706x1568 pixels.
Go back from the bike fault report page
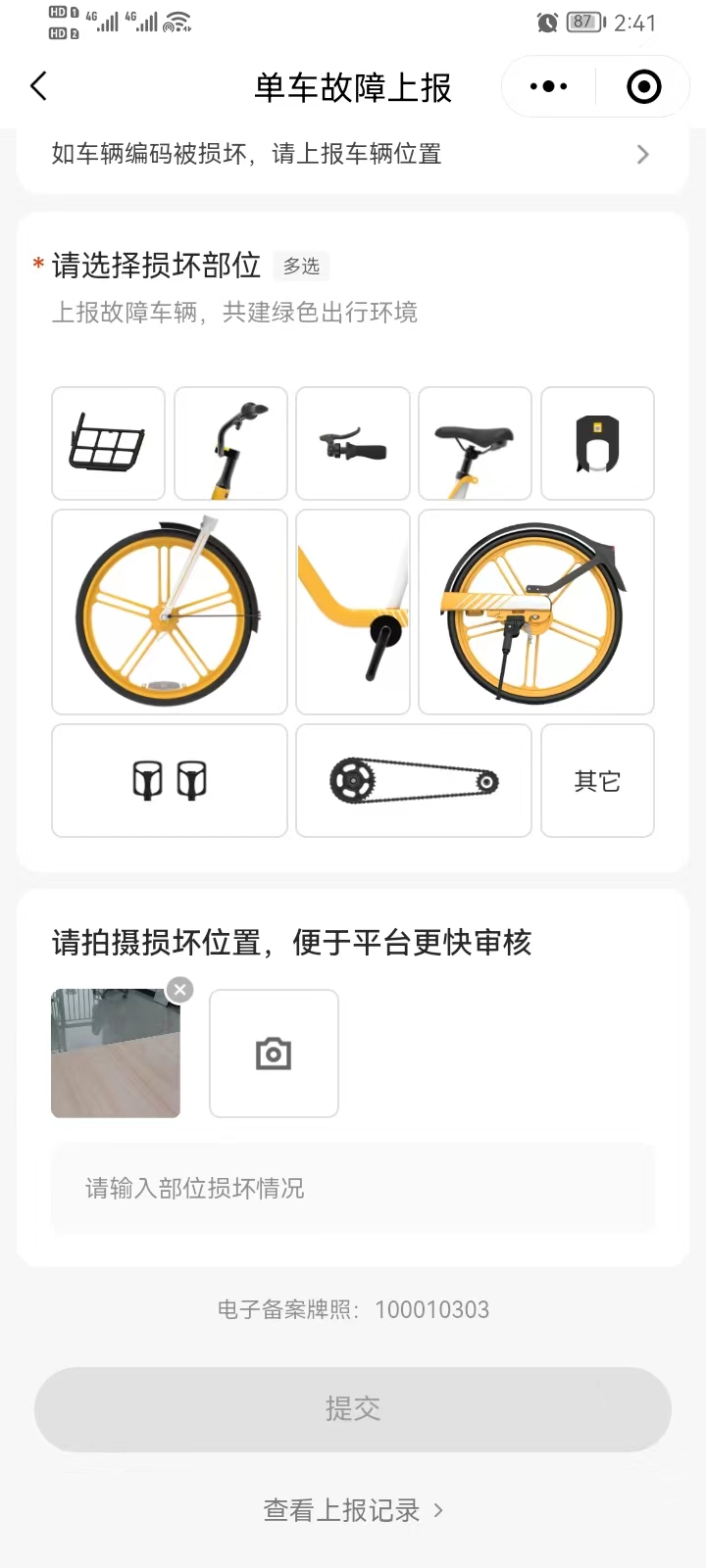coord(39,86)
